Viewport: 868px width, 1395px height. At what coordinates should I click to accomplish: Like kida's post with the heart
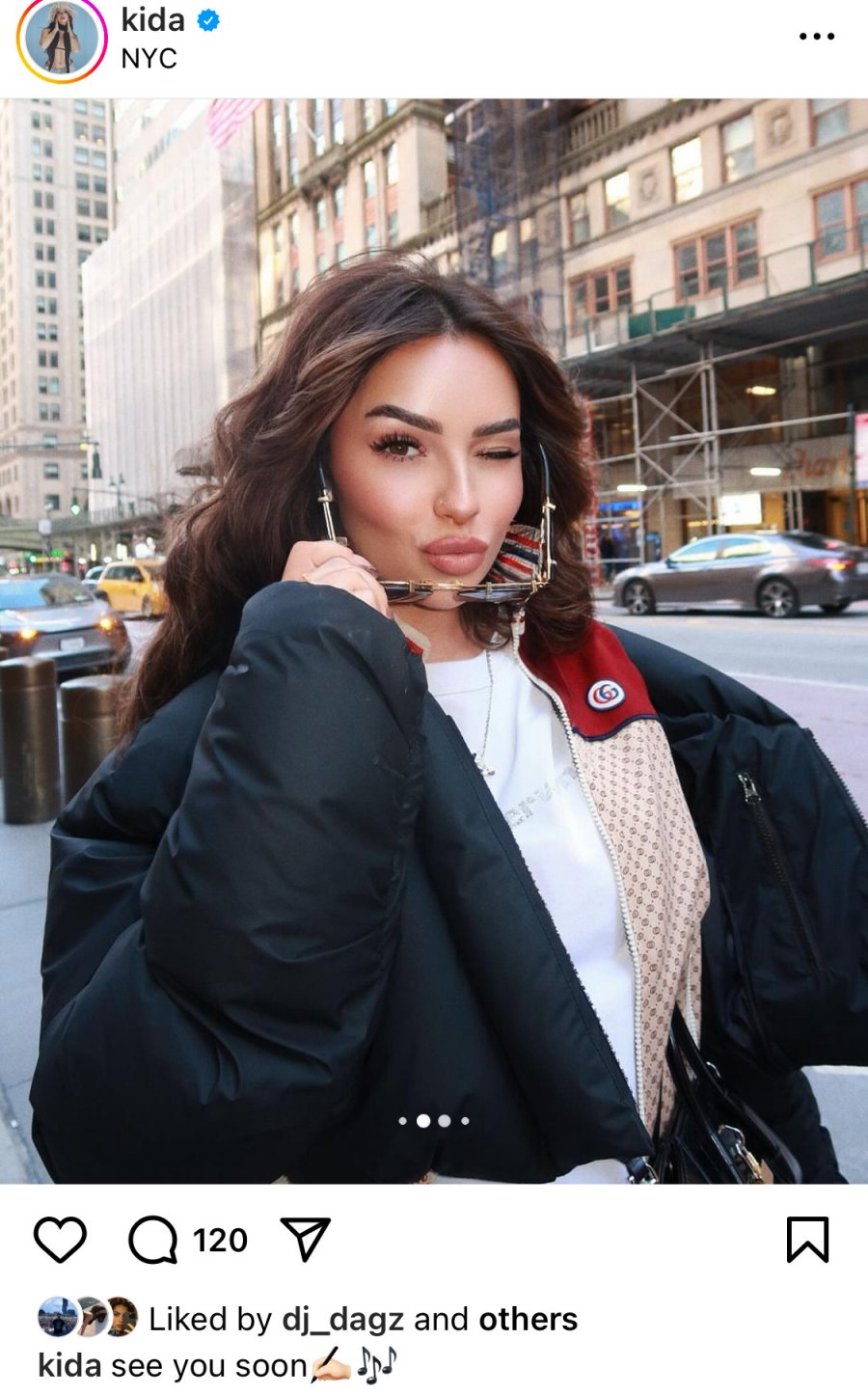tap(60, 1239)
